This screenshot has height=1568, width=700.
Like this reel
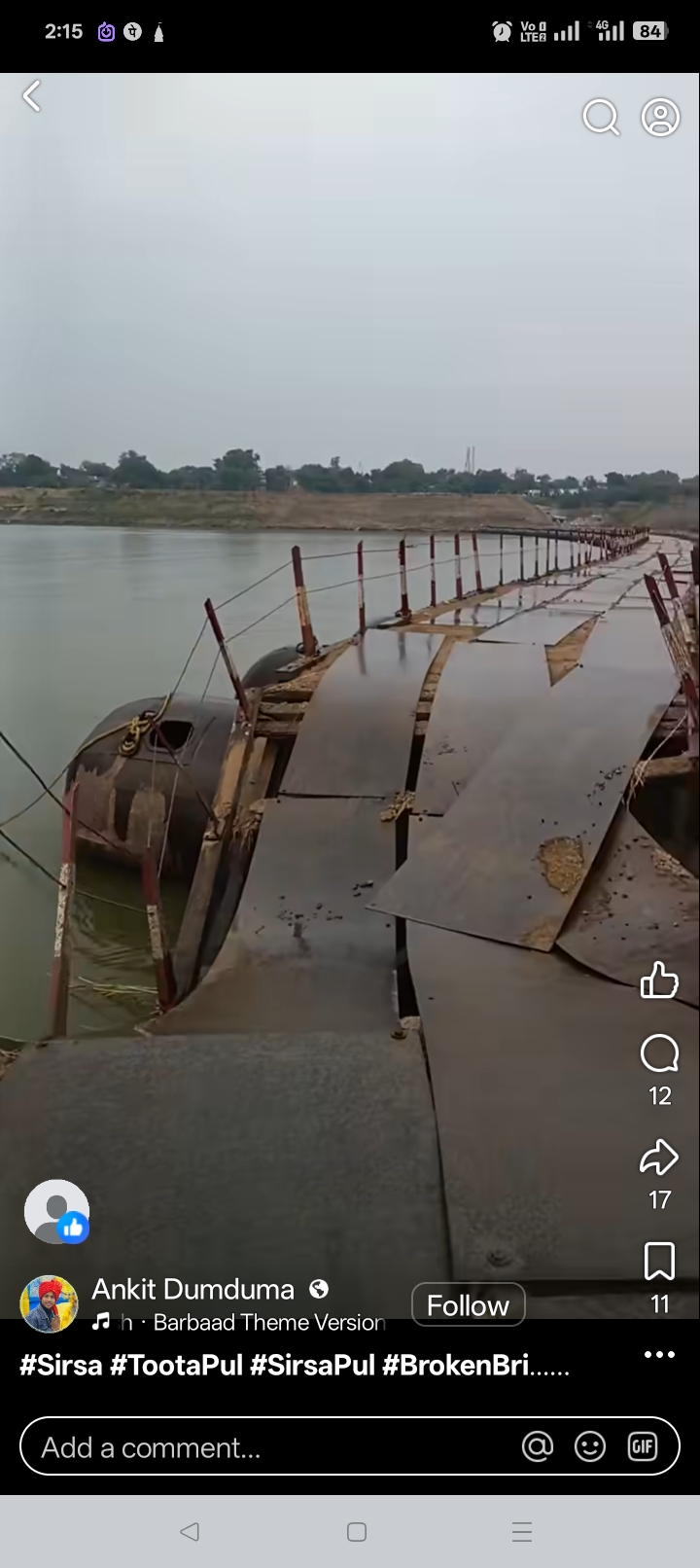pyautogui.click(x=659, y=980)
